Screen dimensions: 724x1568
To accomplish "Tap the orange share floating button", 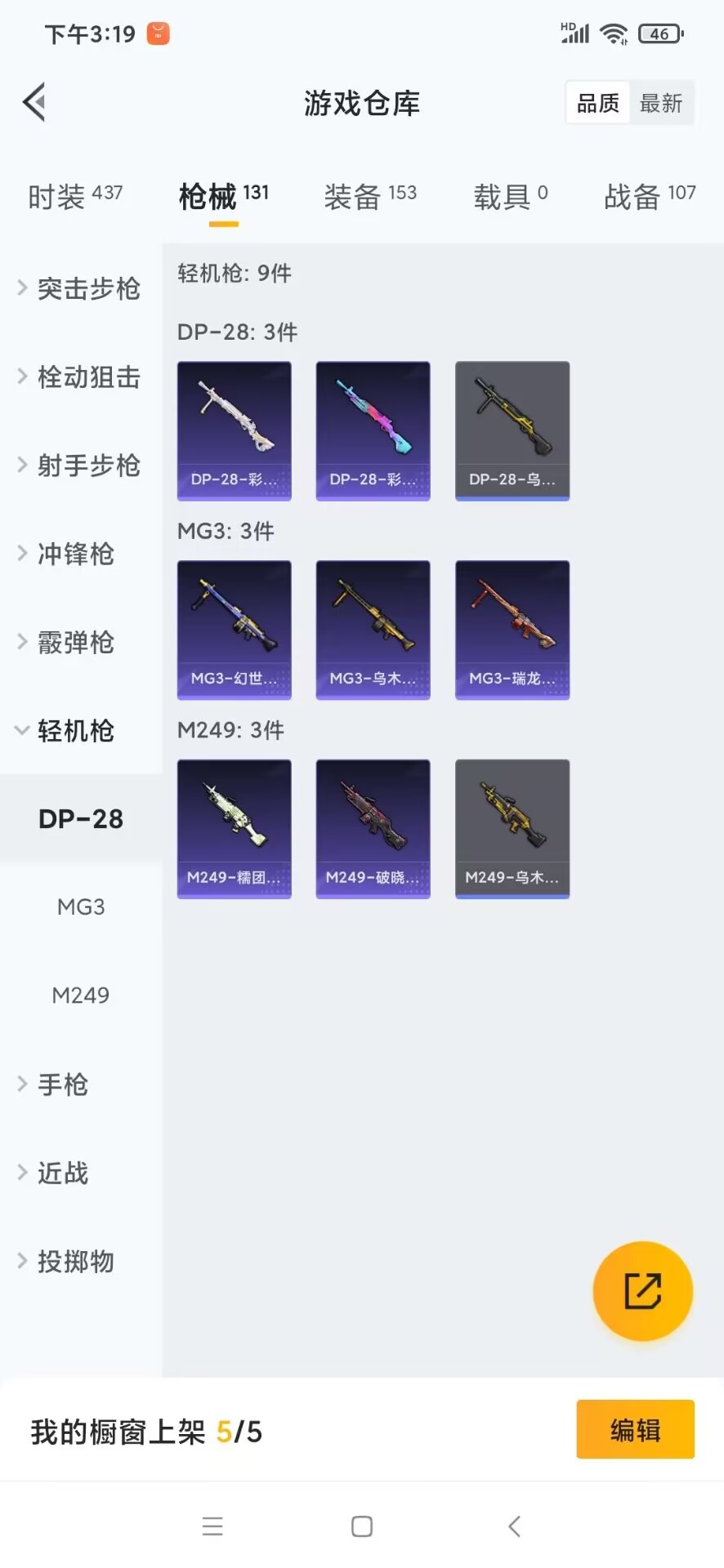I will pos(642,1291).
